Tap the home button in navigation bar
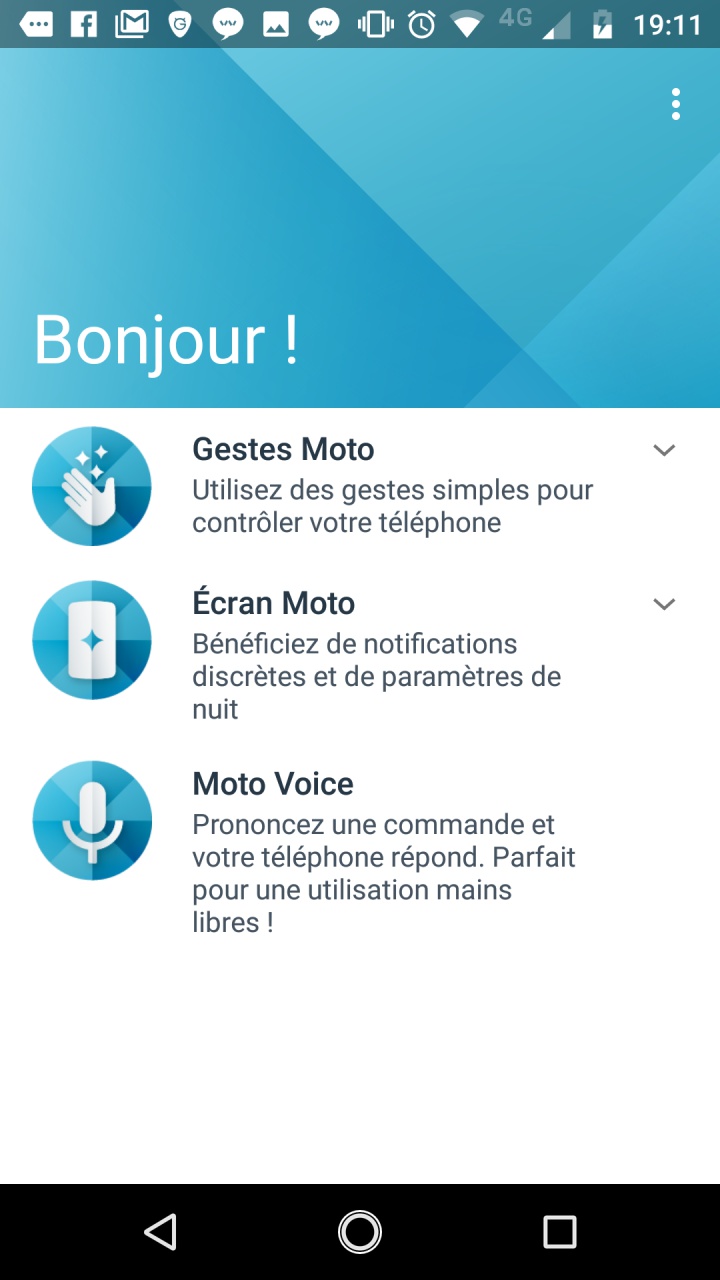The image size is (720, 1280). [360, 1232]
